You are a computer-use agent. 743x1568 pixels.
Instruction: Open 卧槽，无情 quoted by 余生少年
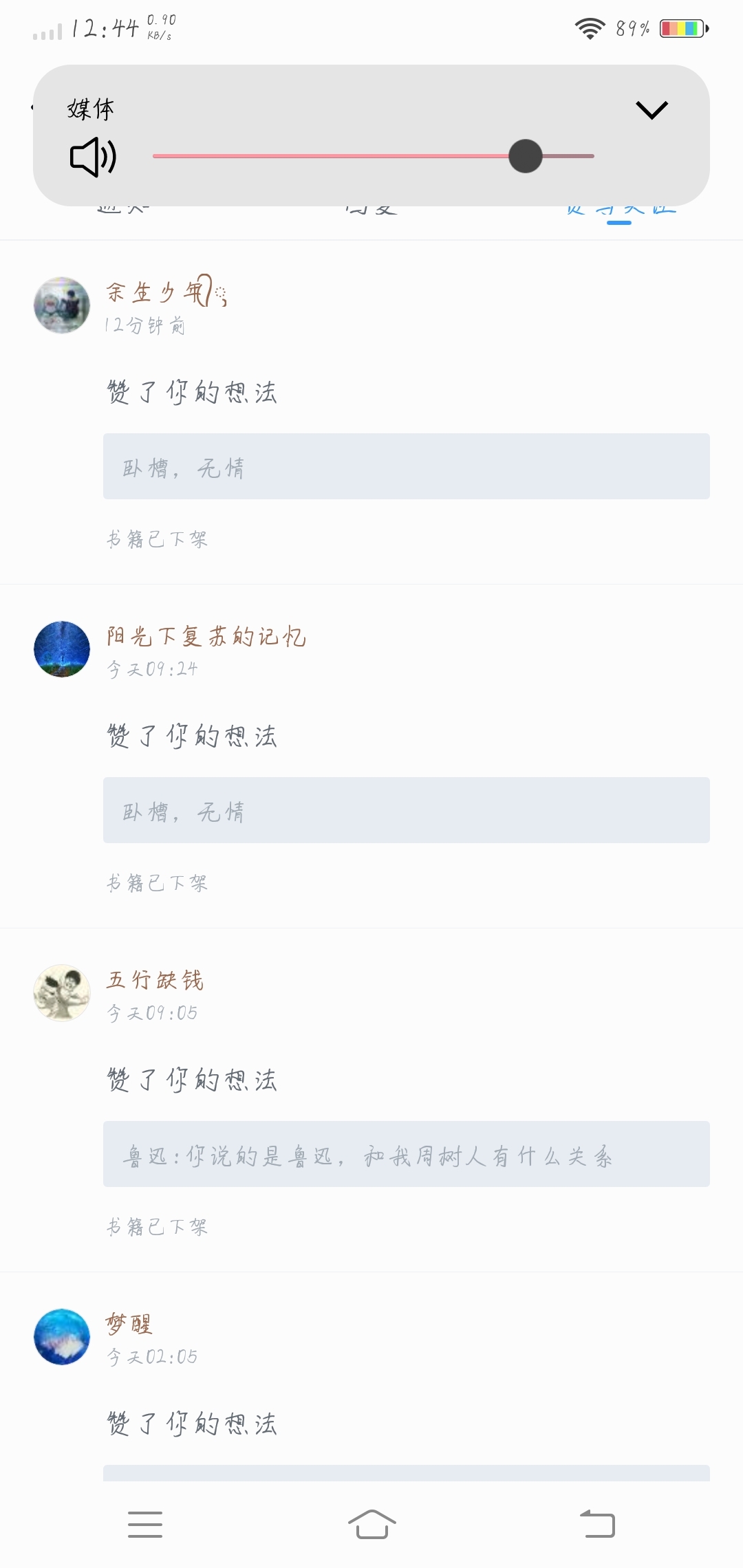click(x=407, y=466)
